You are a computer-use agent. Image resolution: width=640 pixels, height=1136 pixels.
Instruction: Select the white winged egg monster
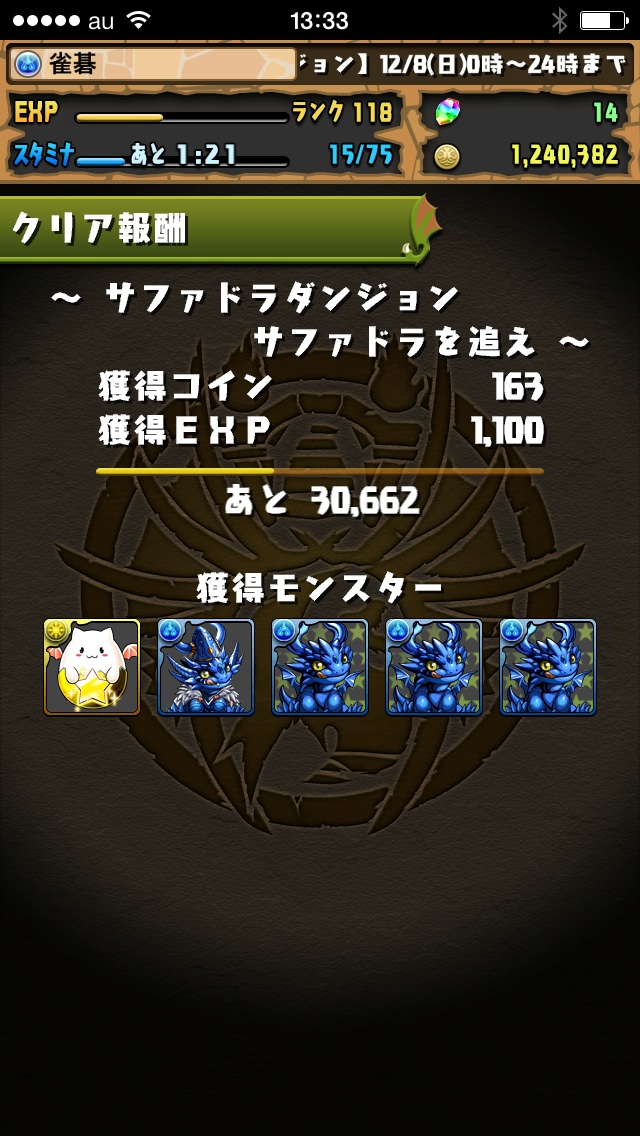coord(92,667)
